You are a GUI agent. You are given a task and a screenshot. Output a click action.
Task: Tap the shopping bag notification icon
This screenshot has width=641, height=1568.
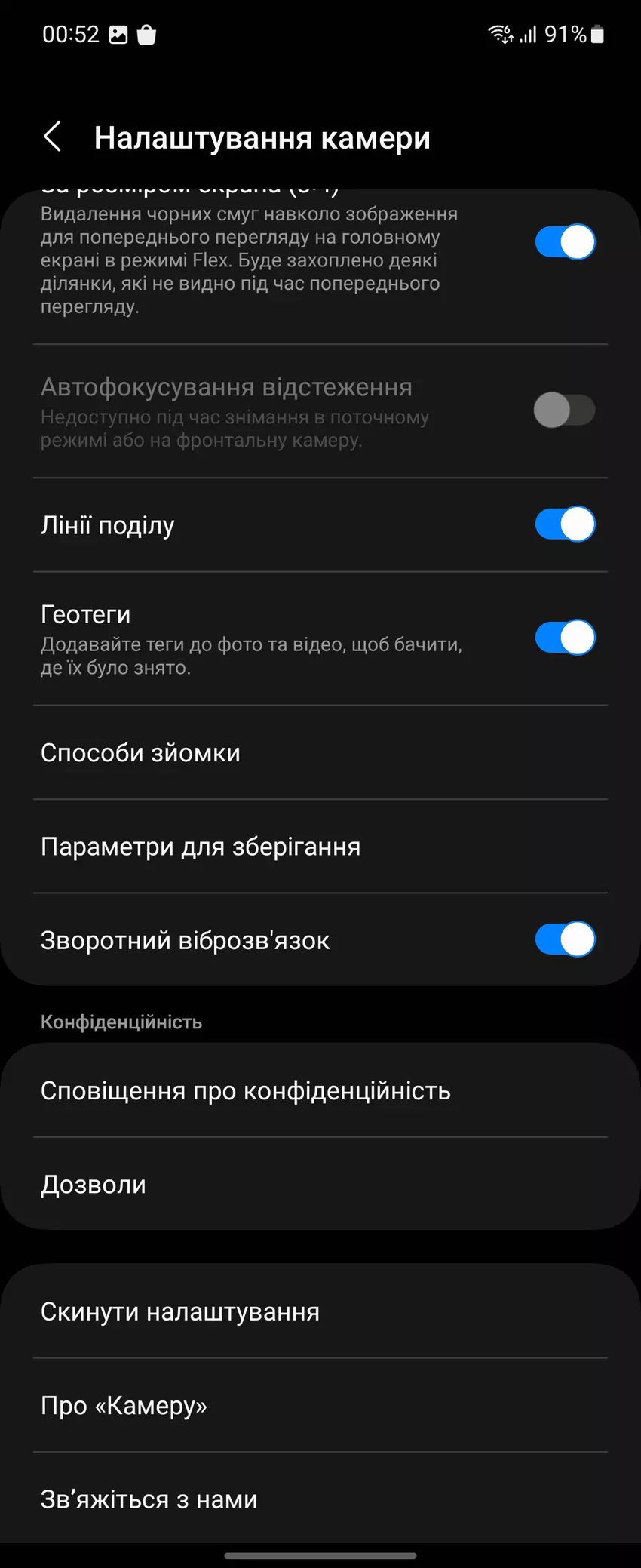click(x=148, y=35)
